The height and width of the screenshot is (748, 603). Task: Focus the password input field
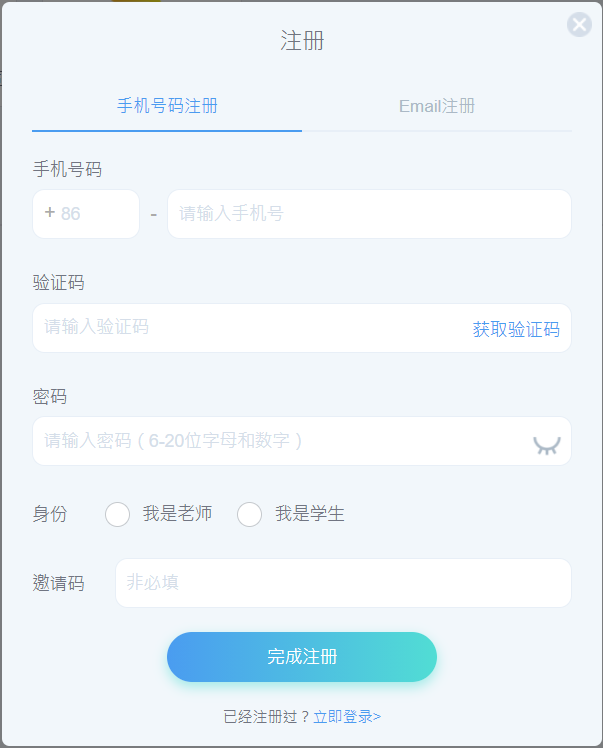coord(280,441)
